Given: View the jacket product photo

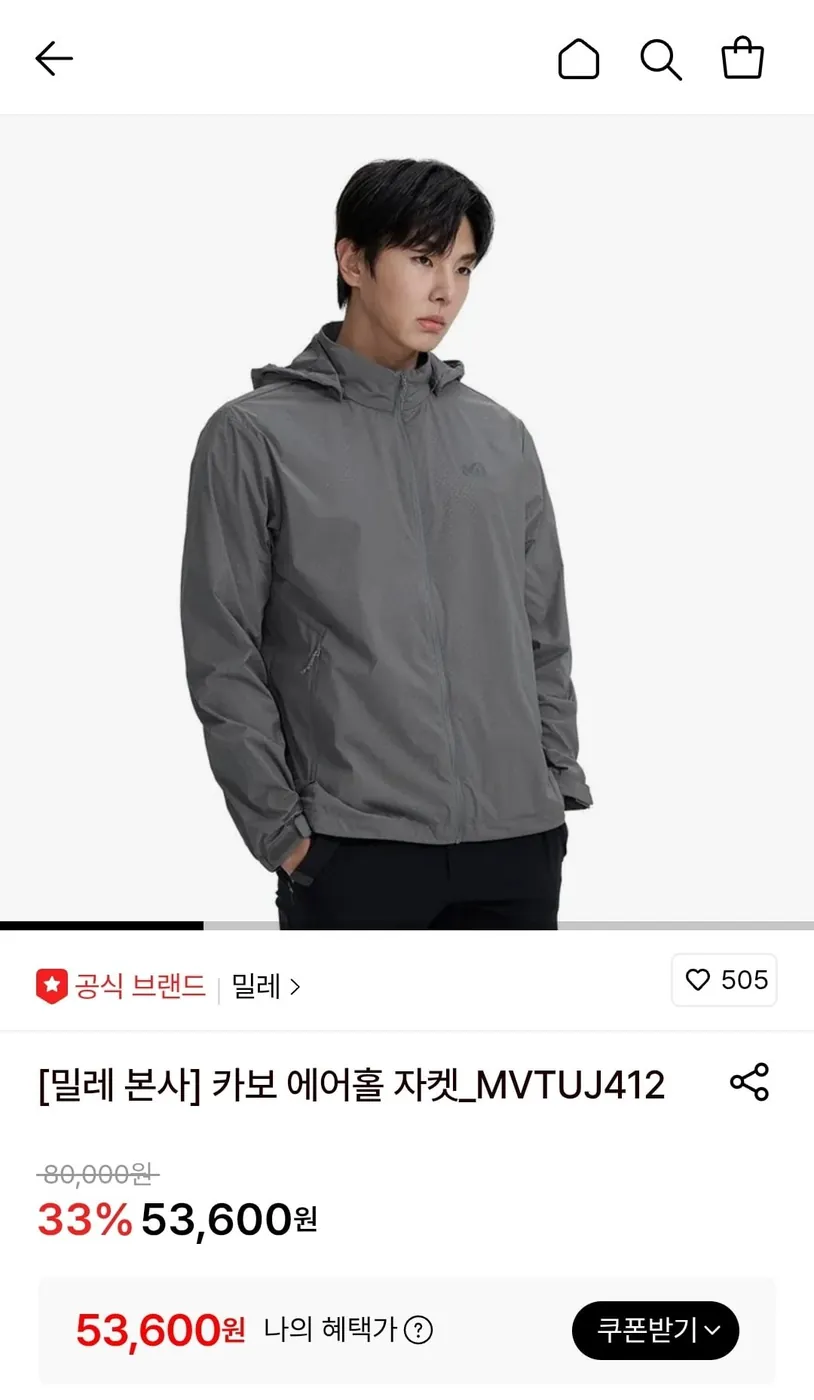Looking at the screenshot, I should coord(407,520).
